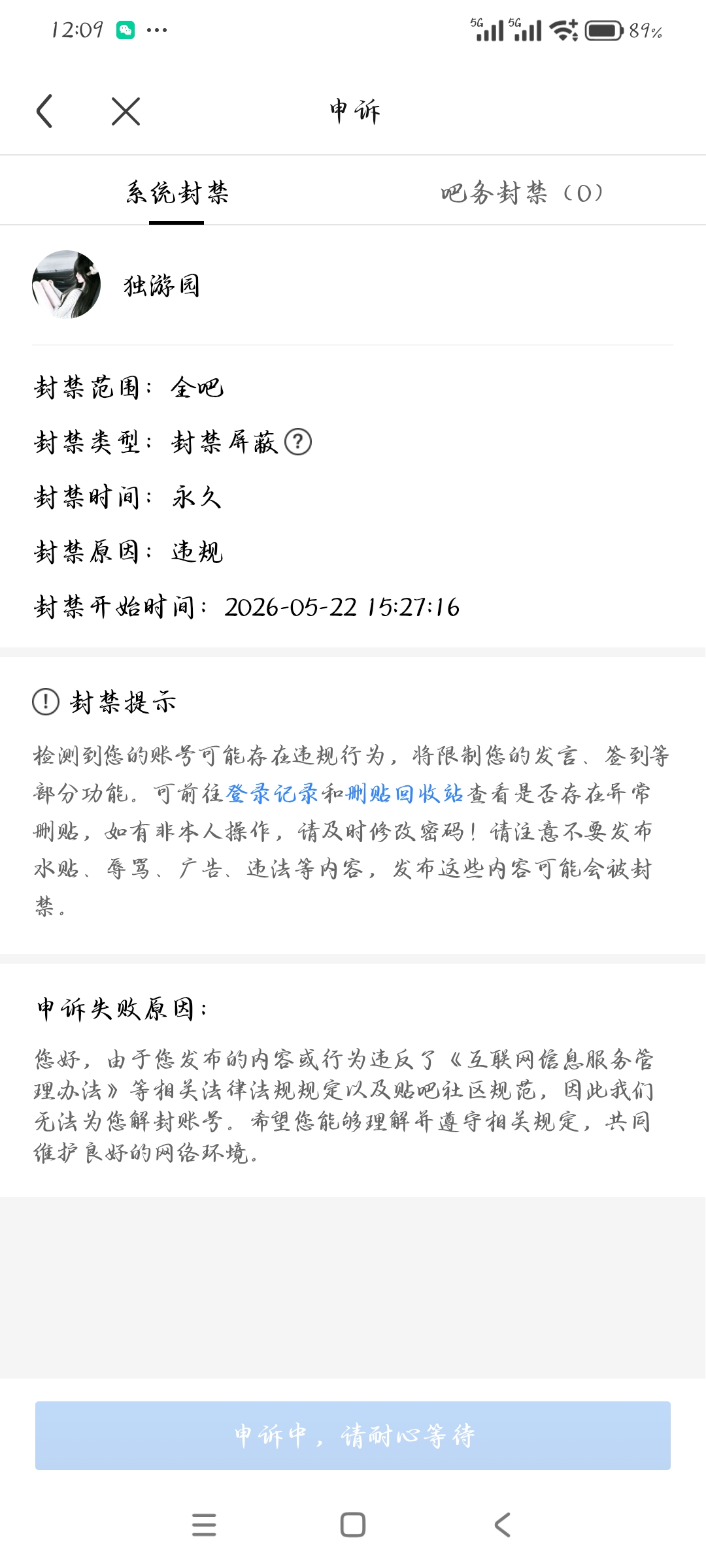The width and height of the screenshot is (706, 1568).
Task: Tap the 申诉中，请耐心等待 button
Action: (353, 1435)
